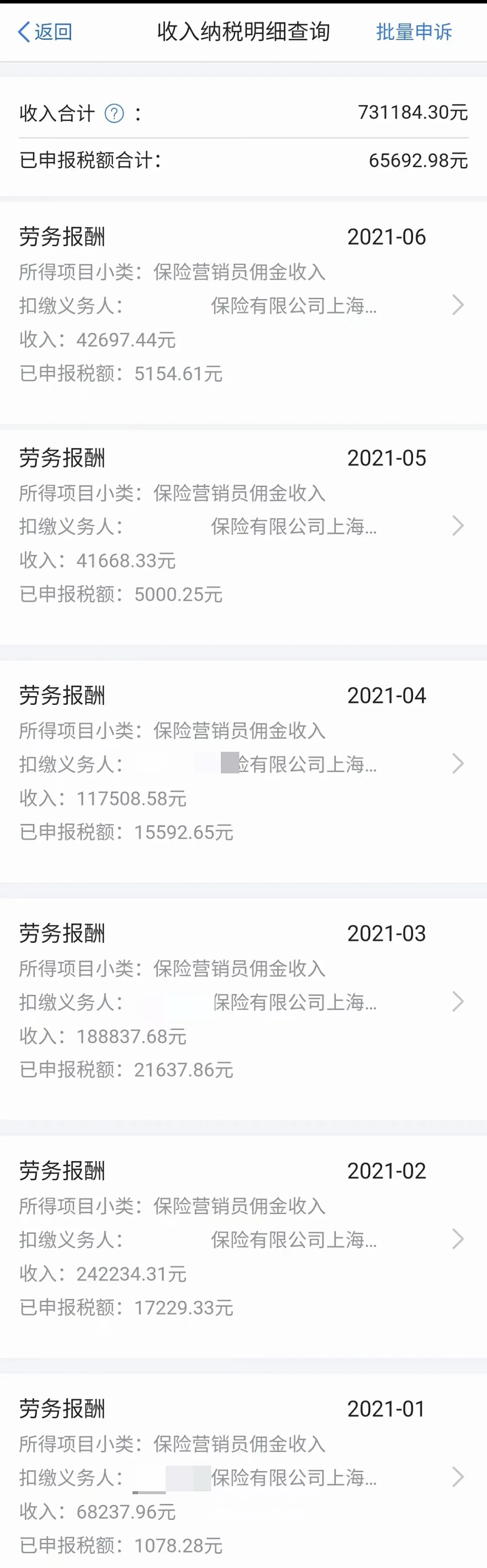487x1568 pixels.
Task: View details of 2021-03 income entry
Action: tap(243, 1001)
